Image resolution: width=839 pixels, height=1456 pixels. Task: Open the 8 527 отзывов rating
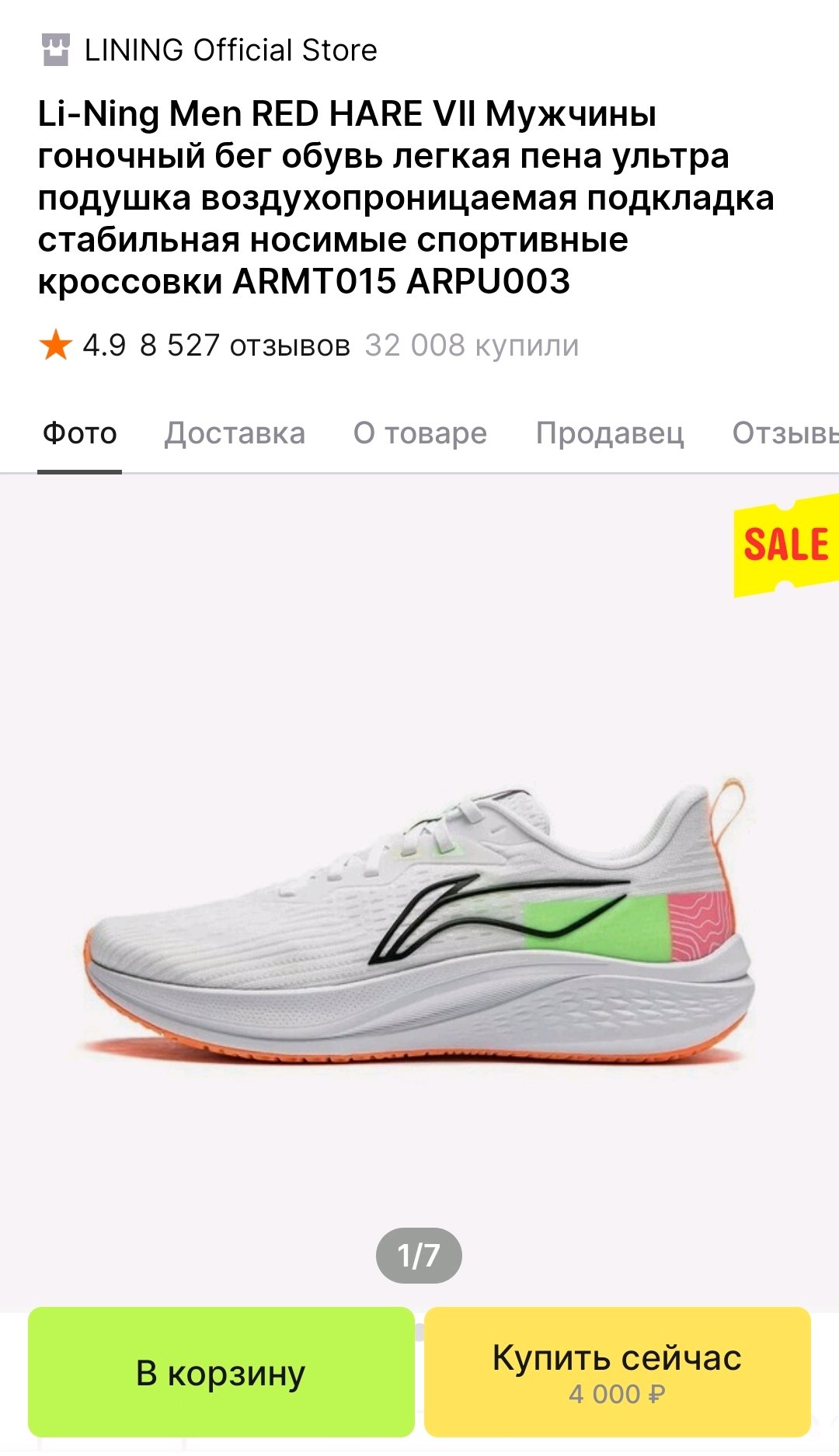[x=245, y=345]
